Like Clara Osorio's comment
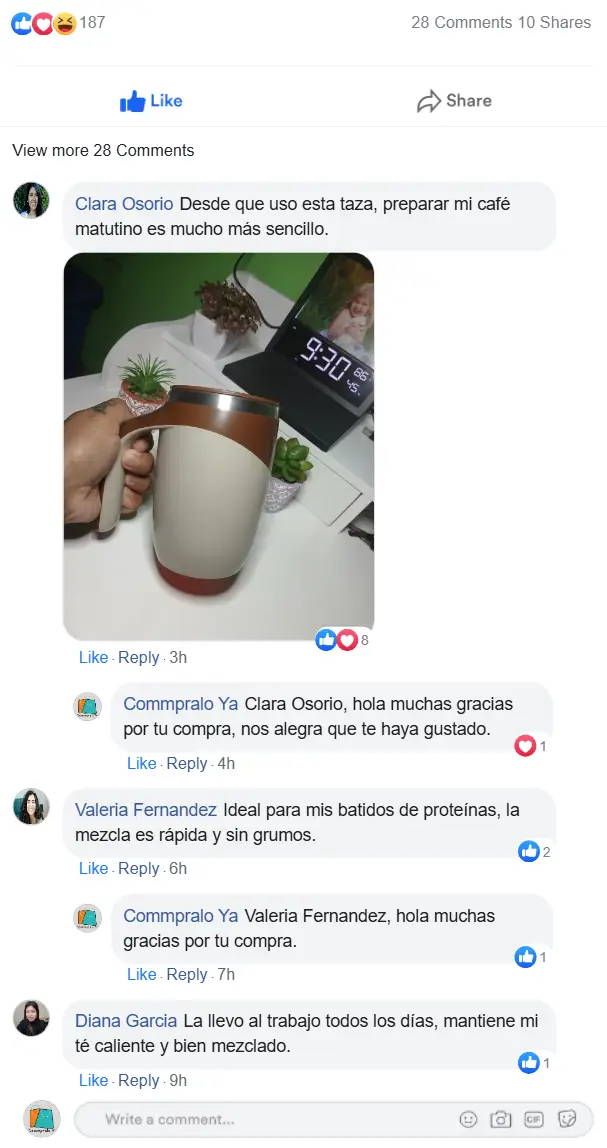The image size is (607, 1148). [93, 657]
